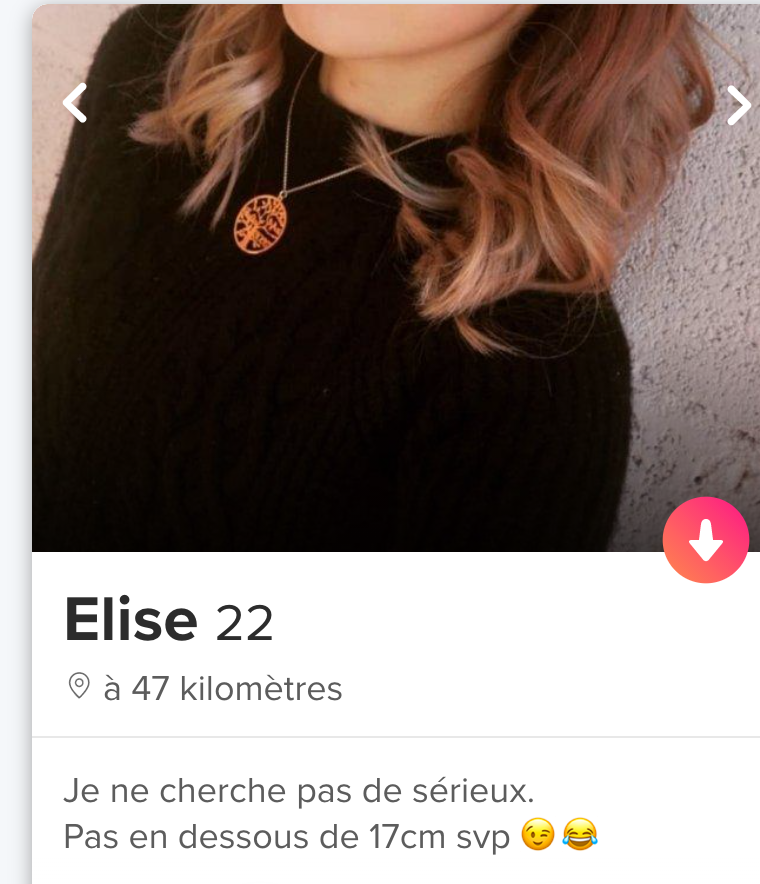
Task: Collapse Elise's profile with the down arrow
Action: [x=705, y=540]
